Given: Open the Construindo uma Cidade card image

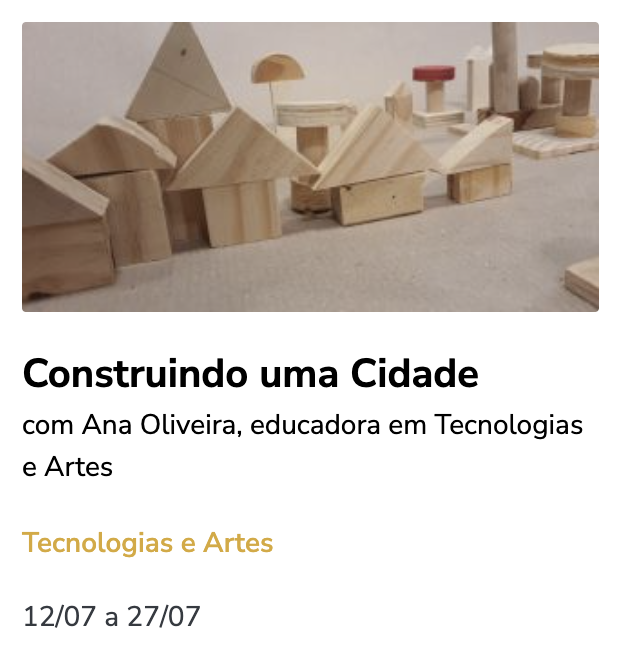Looking at the screenshot, I should 310,167.
